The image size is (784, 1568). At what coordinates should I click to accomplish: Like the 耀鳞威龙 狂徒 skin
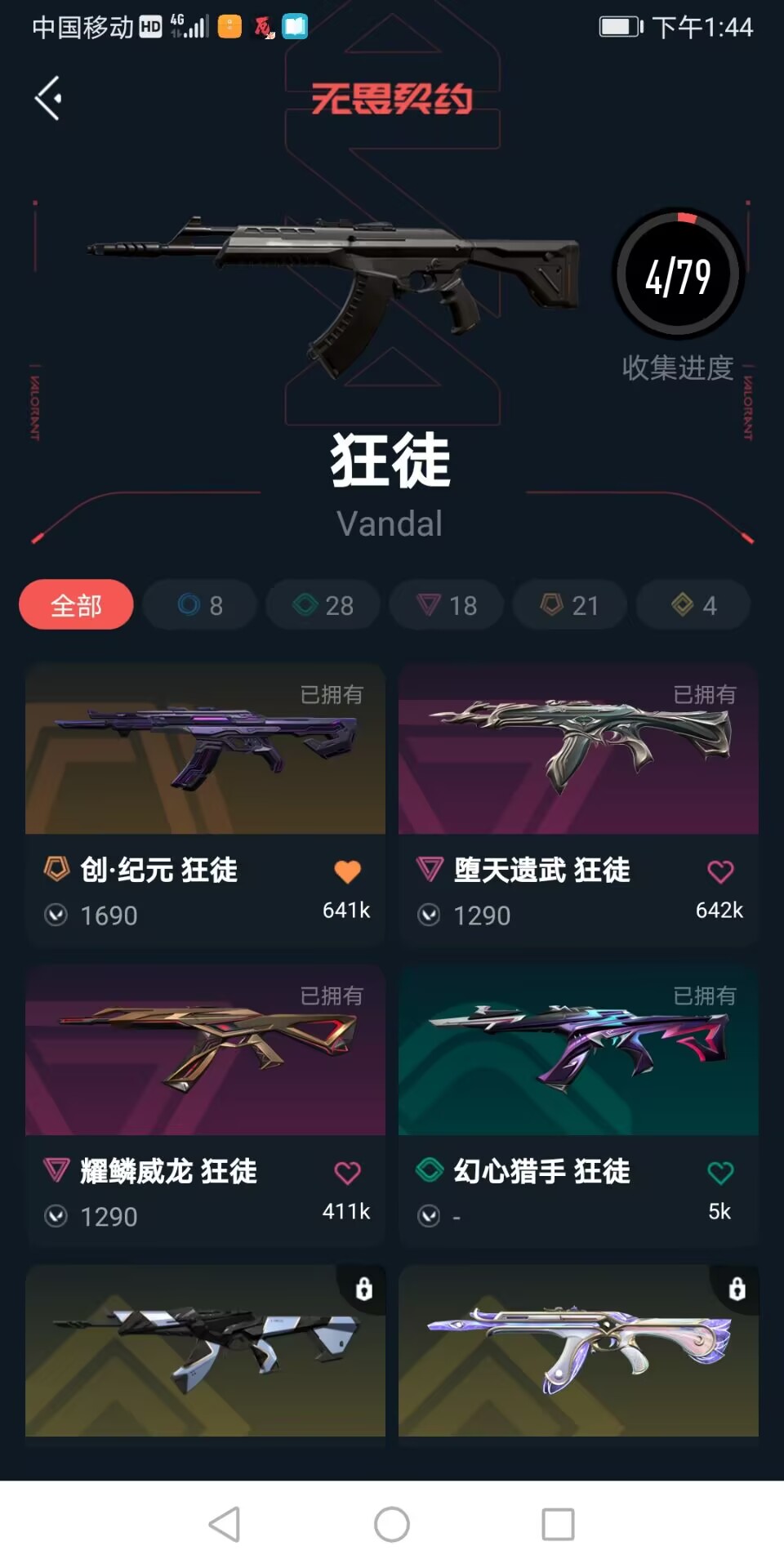(x=347, y=1174)
